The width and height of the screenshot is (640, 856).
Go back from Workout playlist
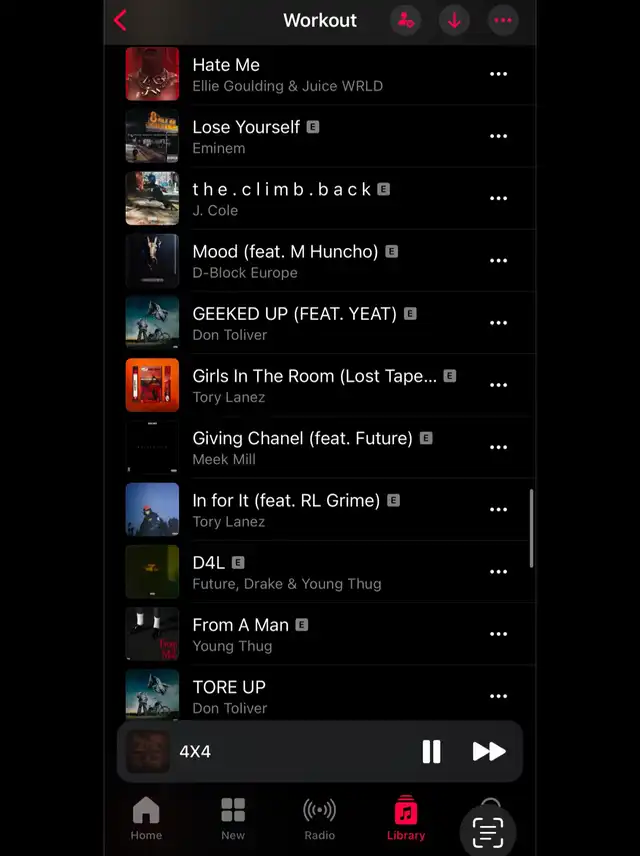click(x=121, y=20)
